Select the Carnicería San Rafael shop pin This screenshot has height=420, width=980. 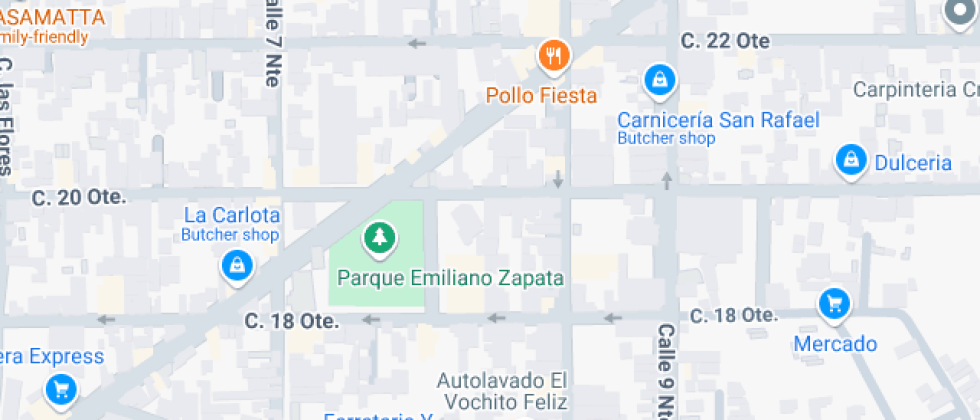[659, 79]
